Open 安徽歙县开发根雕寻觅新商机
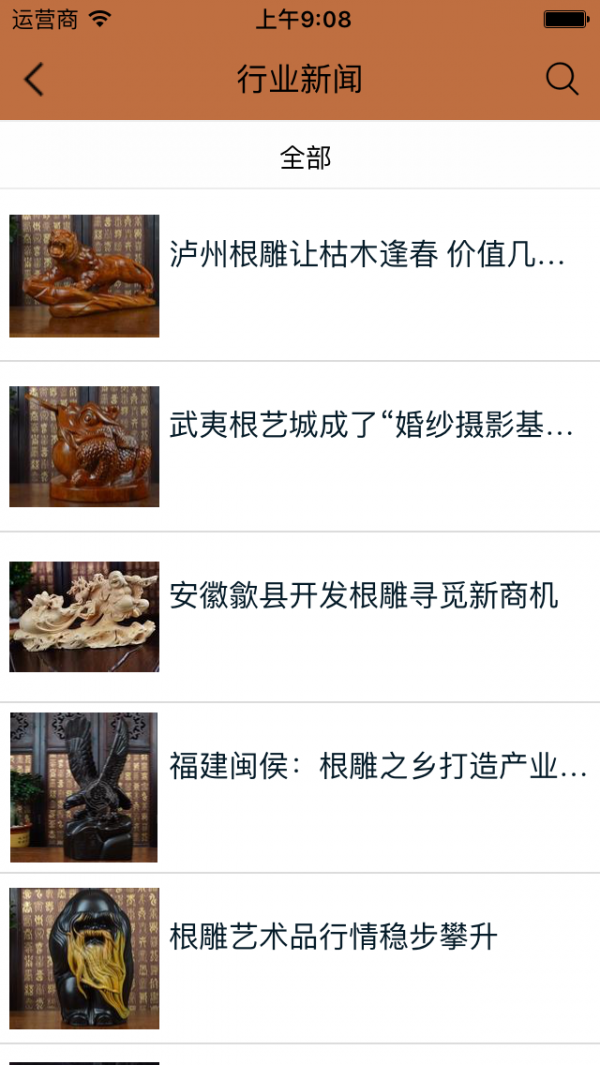 tap(363, 597)
